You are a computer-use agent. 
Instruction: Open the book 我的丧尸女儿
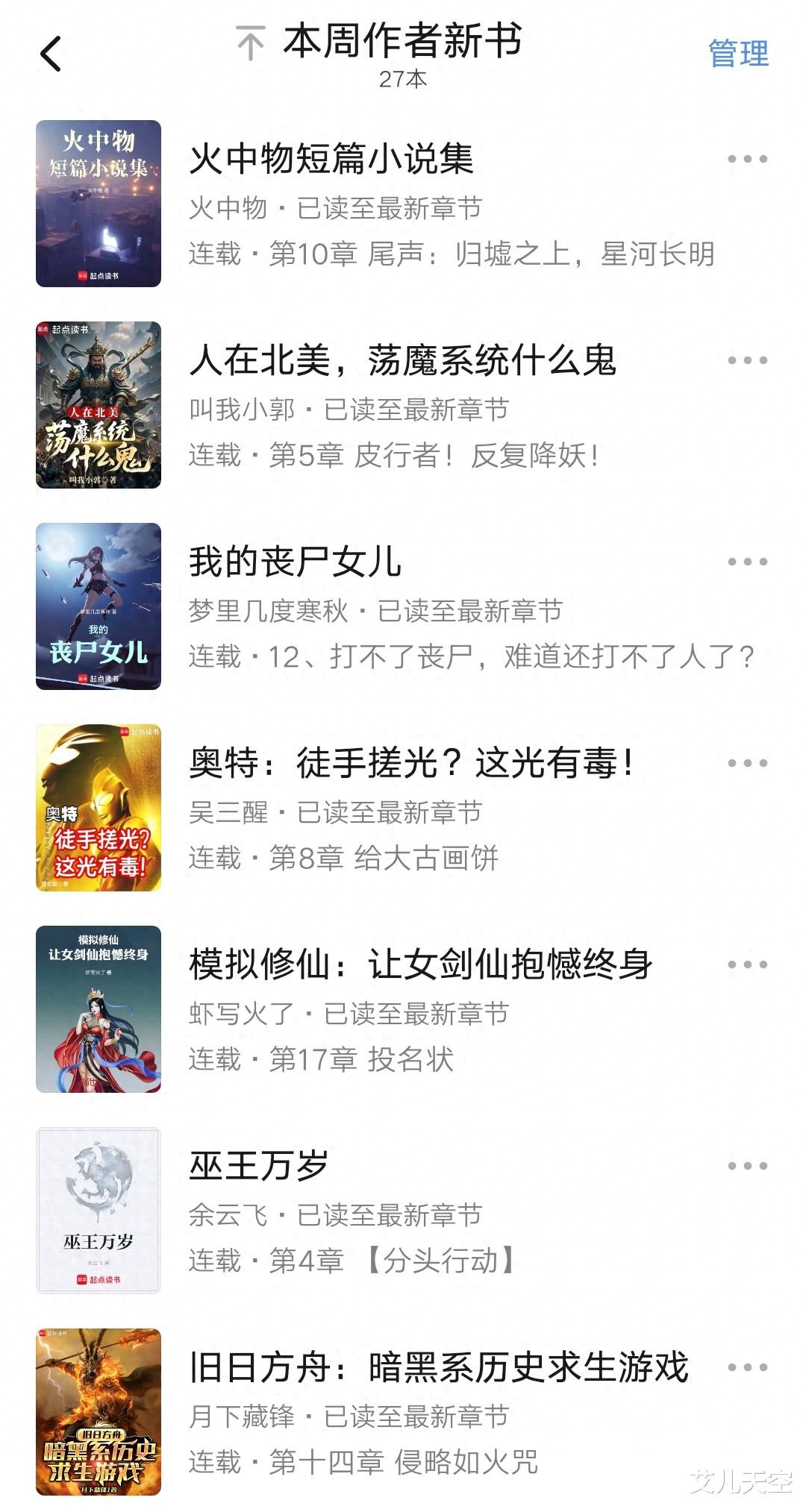pos(296,562)
